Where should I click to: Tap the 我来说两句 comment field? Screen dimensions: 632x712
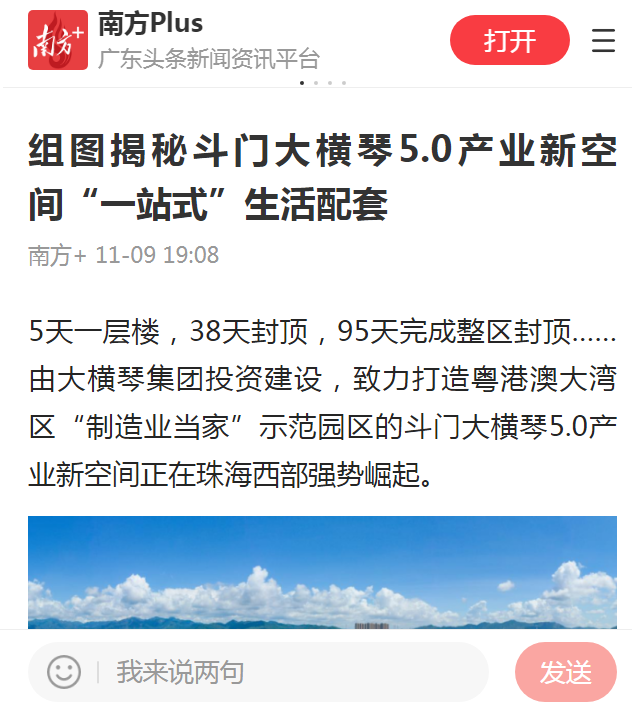coord(290,671)
